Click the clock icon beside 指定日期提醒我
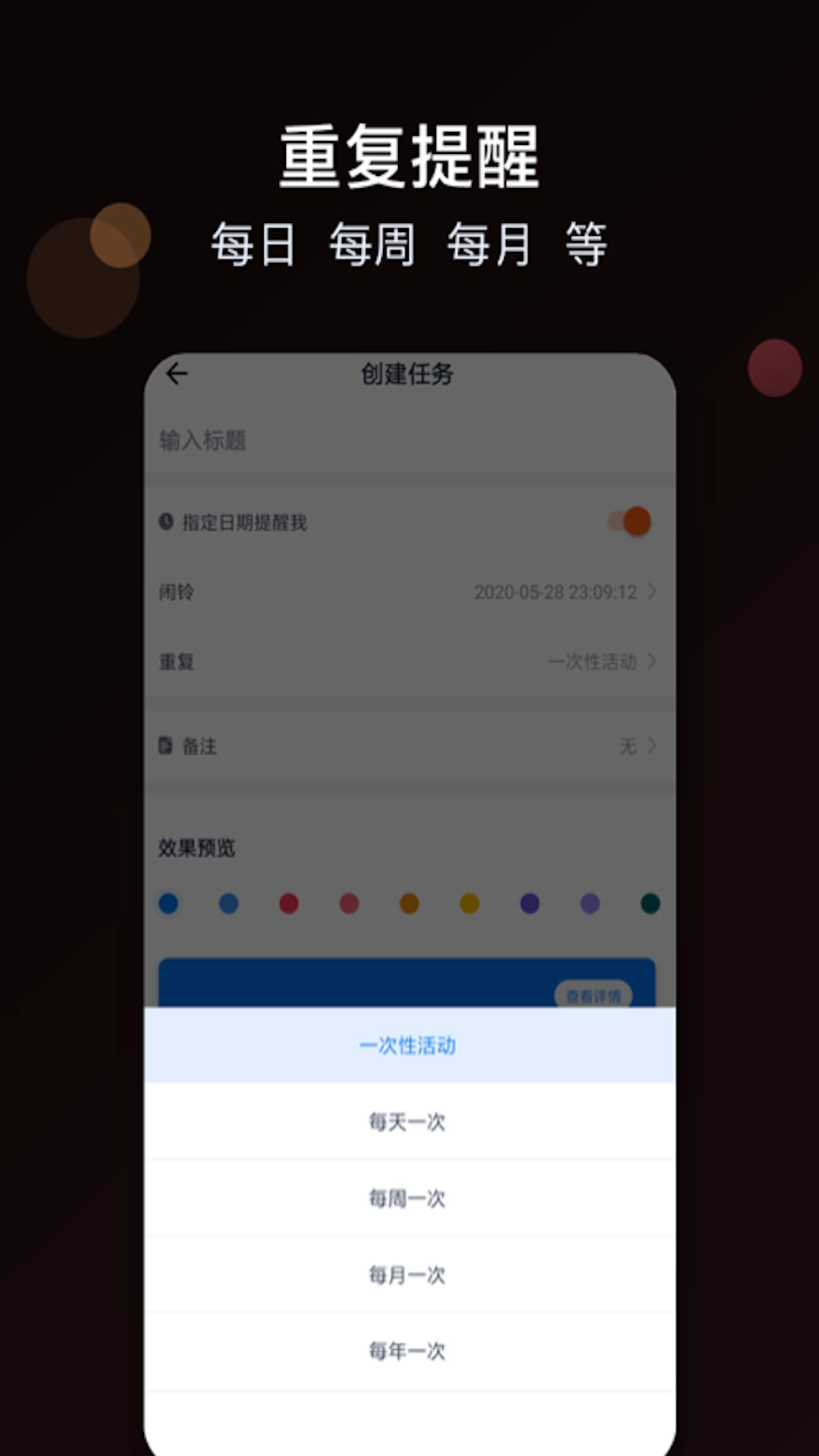The image size is (819, 1456). click(x=164, y=520)
